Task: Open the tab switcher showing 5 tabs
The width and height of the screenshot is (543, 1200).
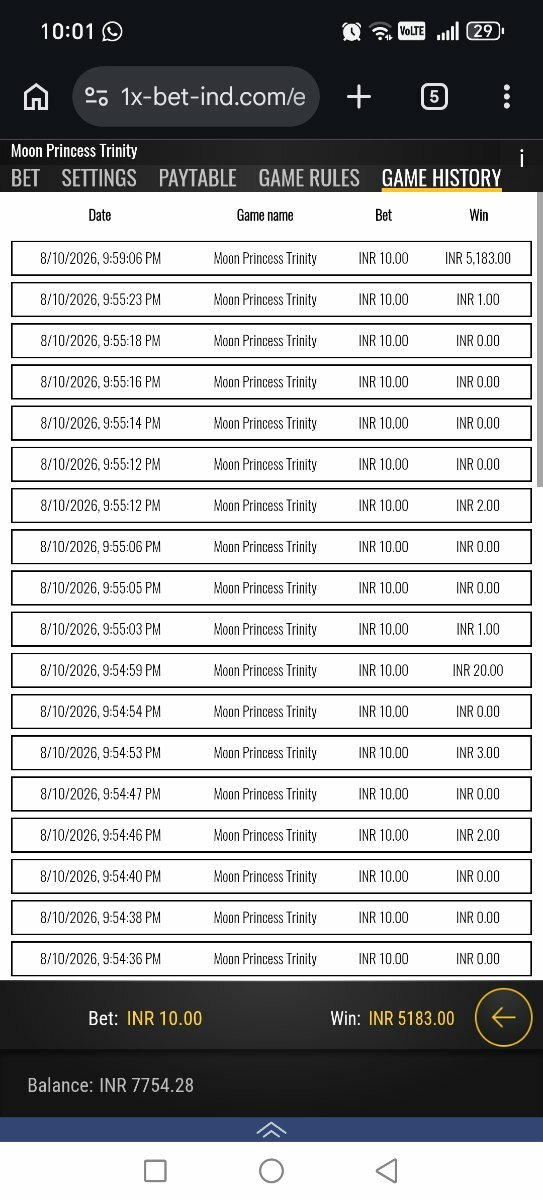Action: pyautogui.click(x=434, y=97)
